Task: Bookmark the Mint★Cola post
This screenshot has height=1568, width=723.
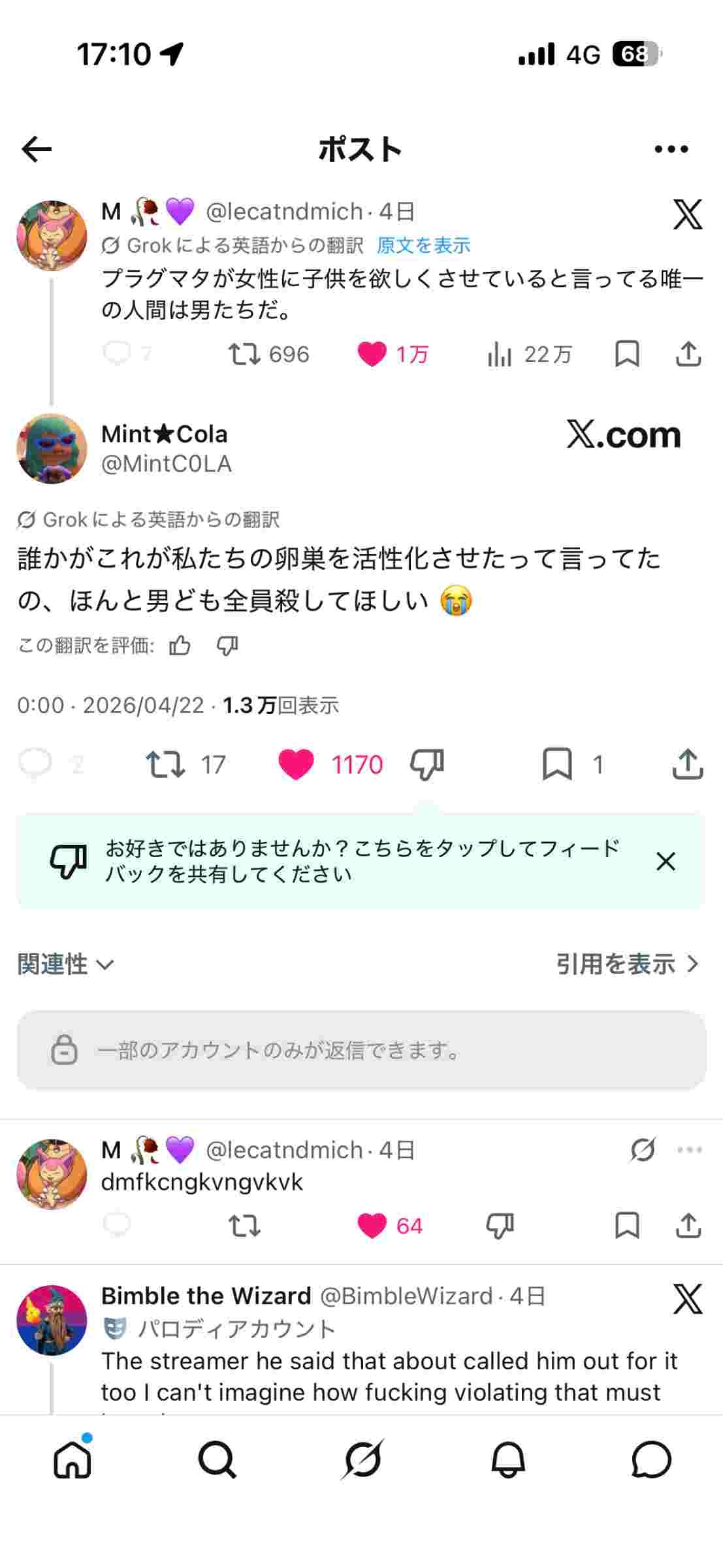Action: point(557,764)
